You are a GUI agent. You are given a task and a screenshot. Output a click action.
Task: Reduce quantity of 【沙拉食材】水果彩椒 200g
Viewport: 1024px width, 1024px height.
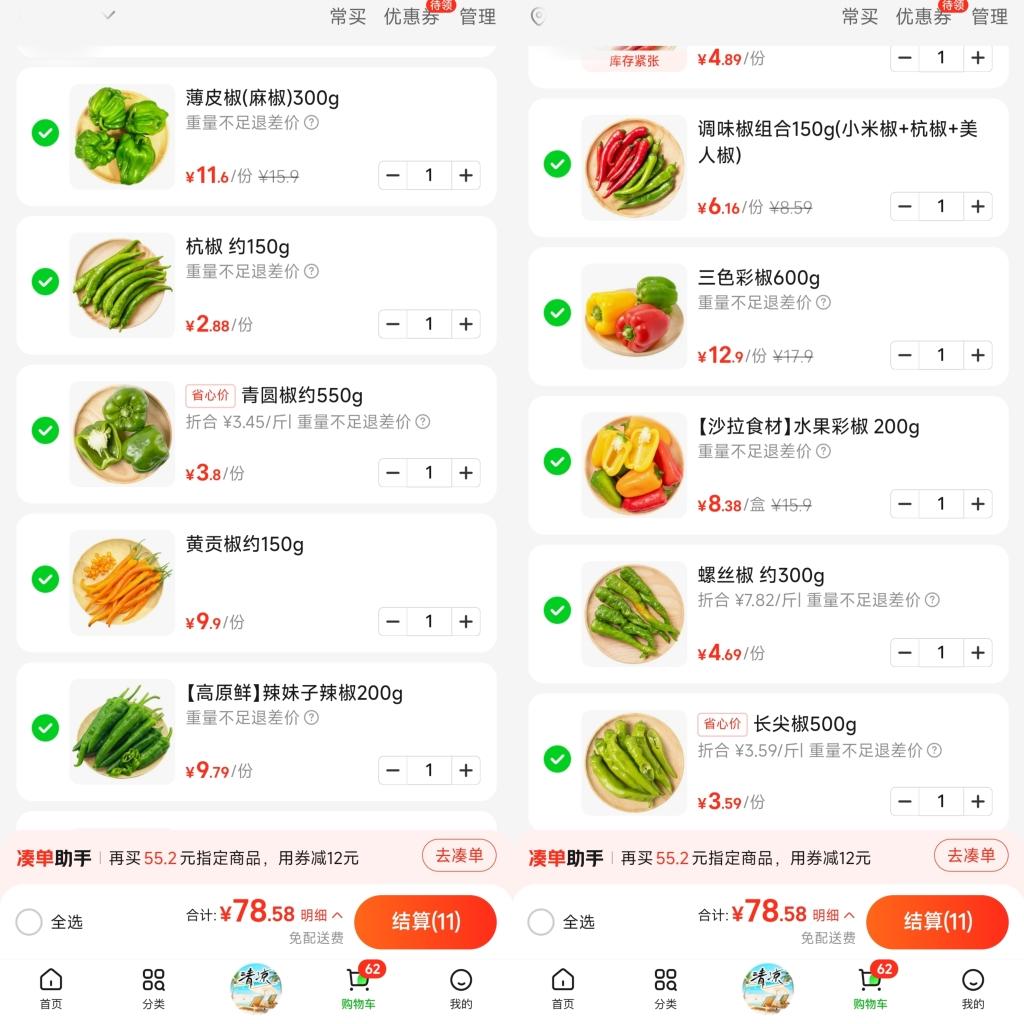905,504
